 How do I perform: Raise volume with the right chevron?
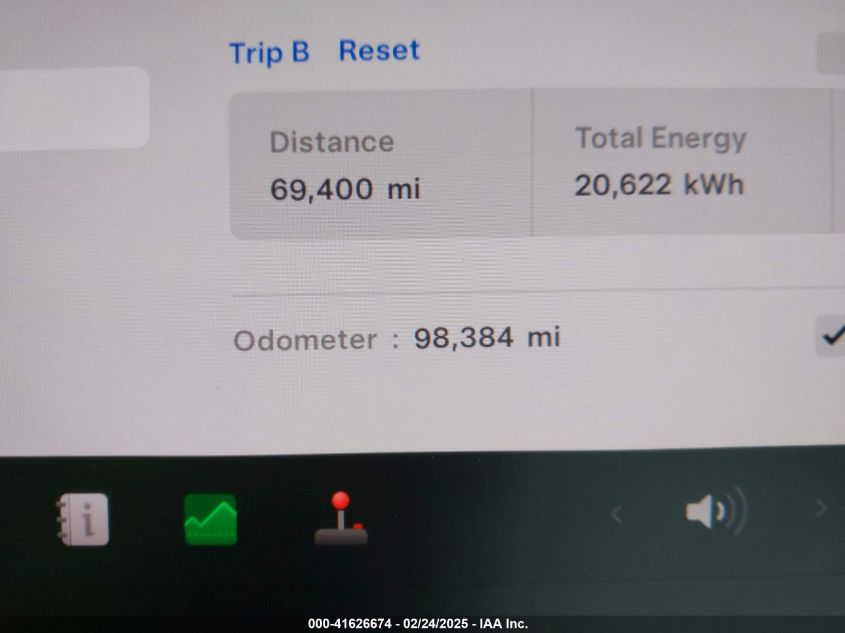click(x=821, y=509)
